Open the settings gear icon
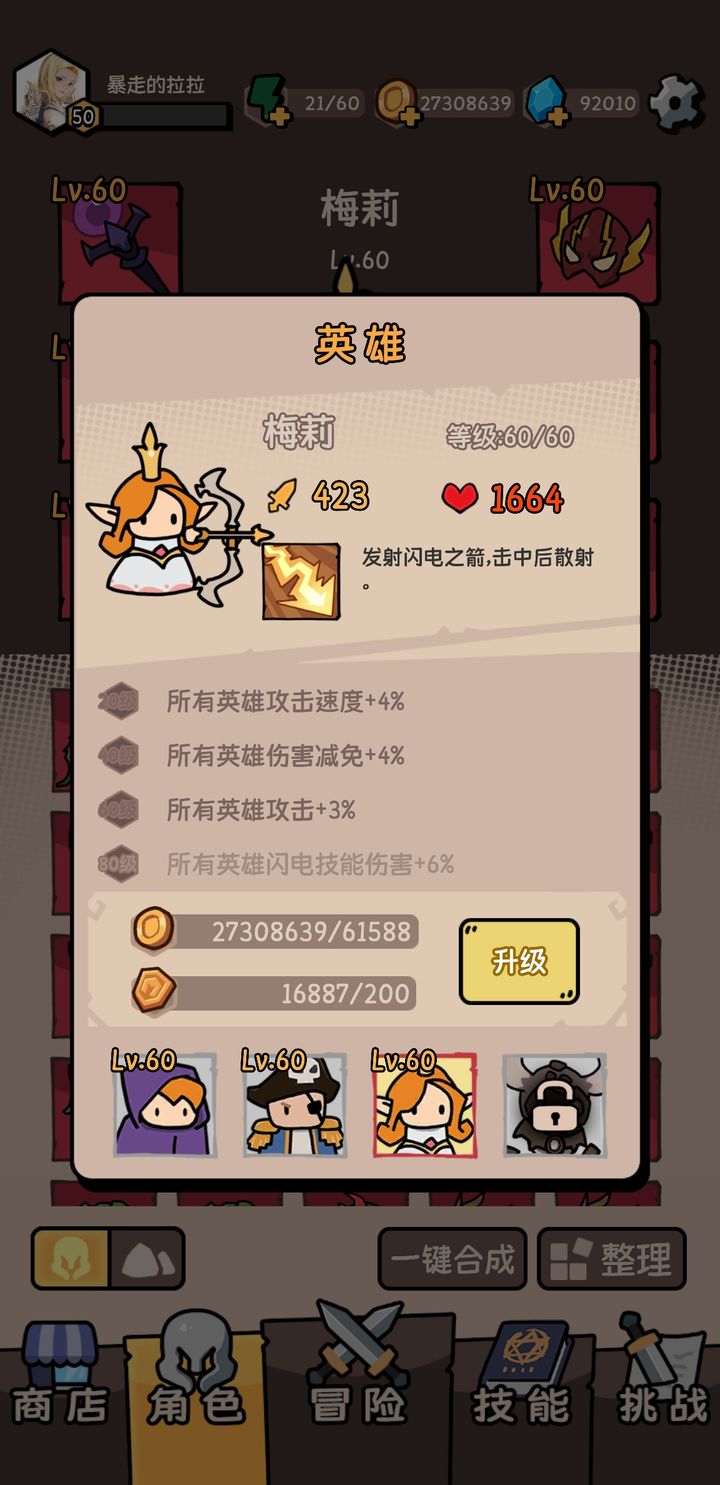 coord(676,103)
